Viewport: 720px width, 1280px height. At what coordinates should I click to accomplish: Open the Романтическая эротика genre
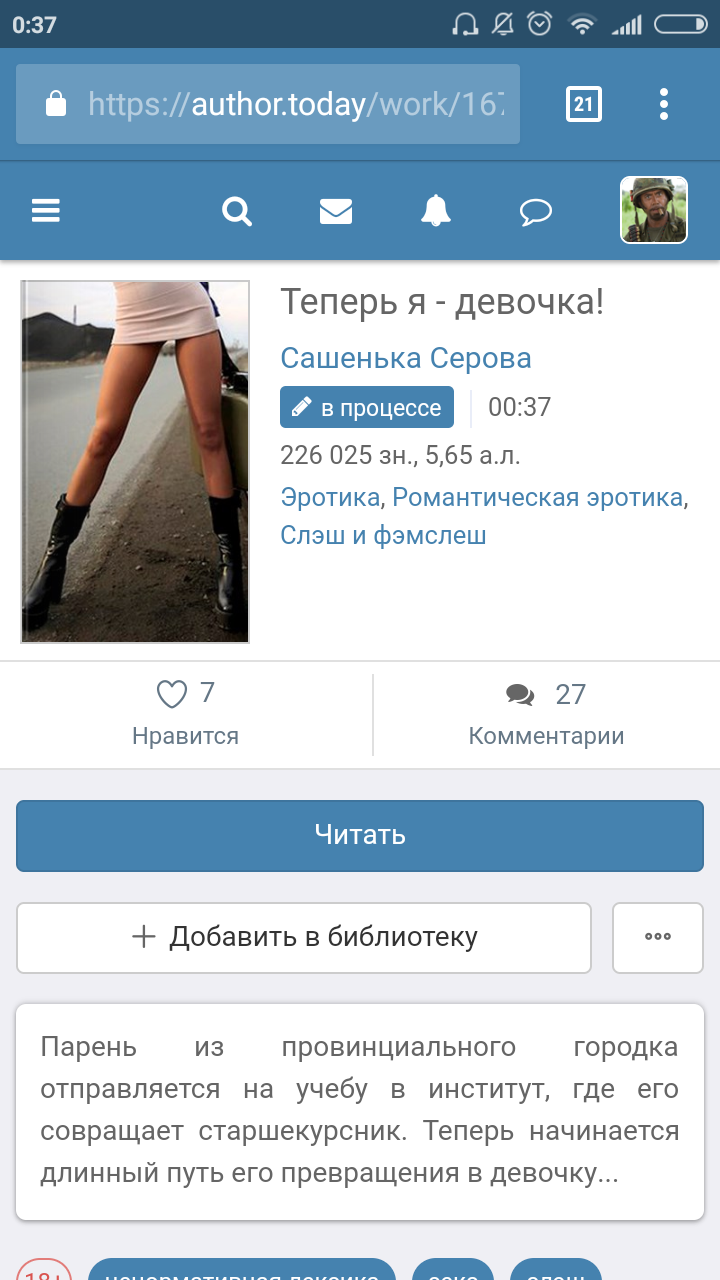537,497
